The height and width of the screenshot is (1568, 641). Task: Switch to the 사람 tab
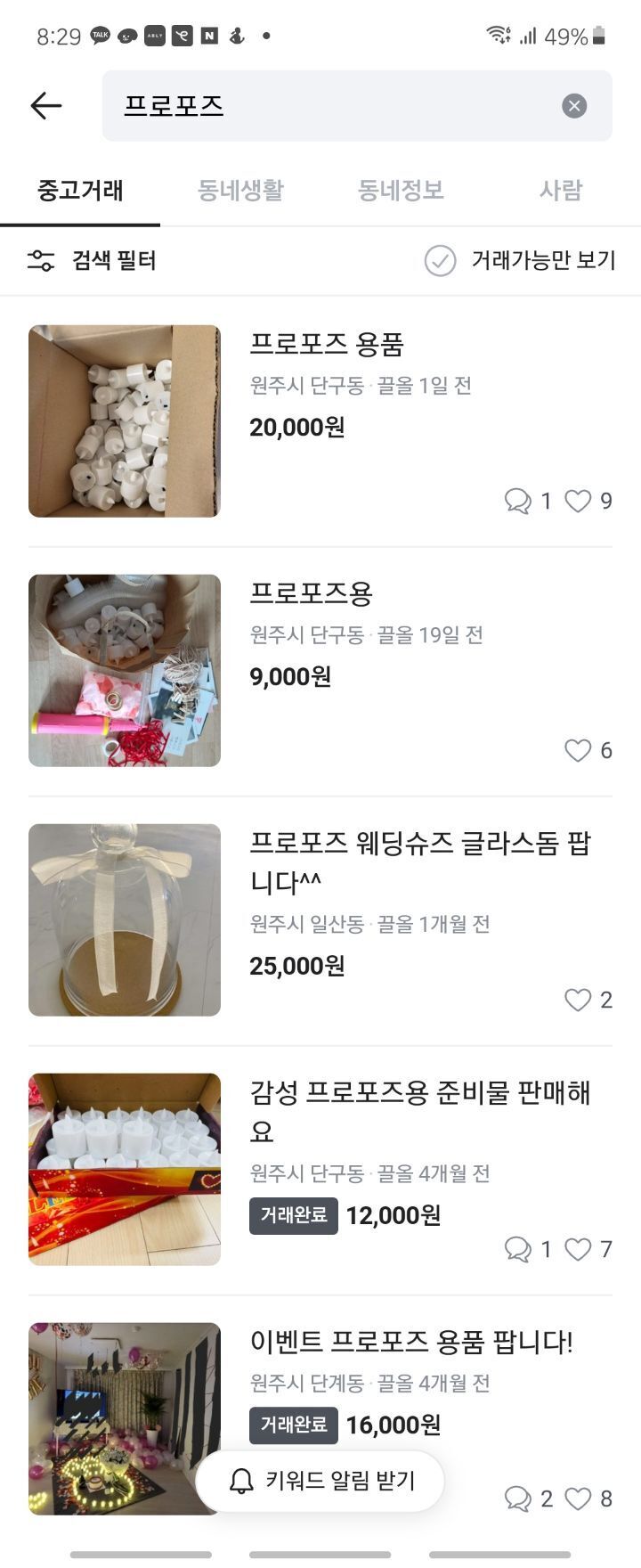pyautogui.click(x=560, y=190)
